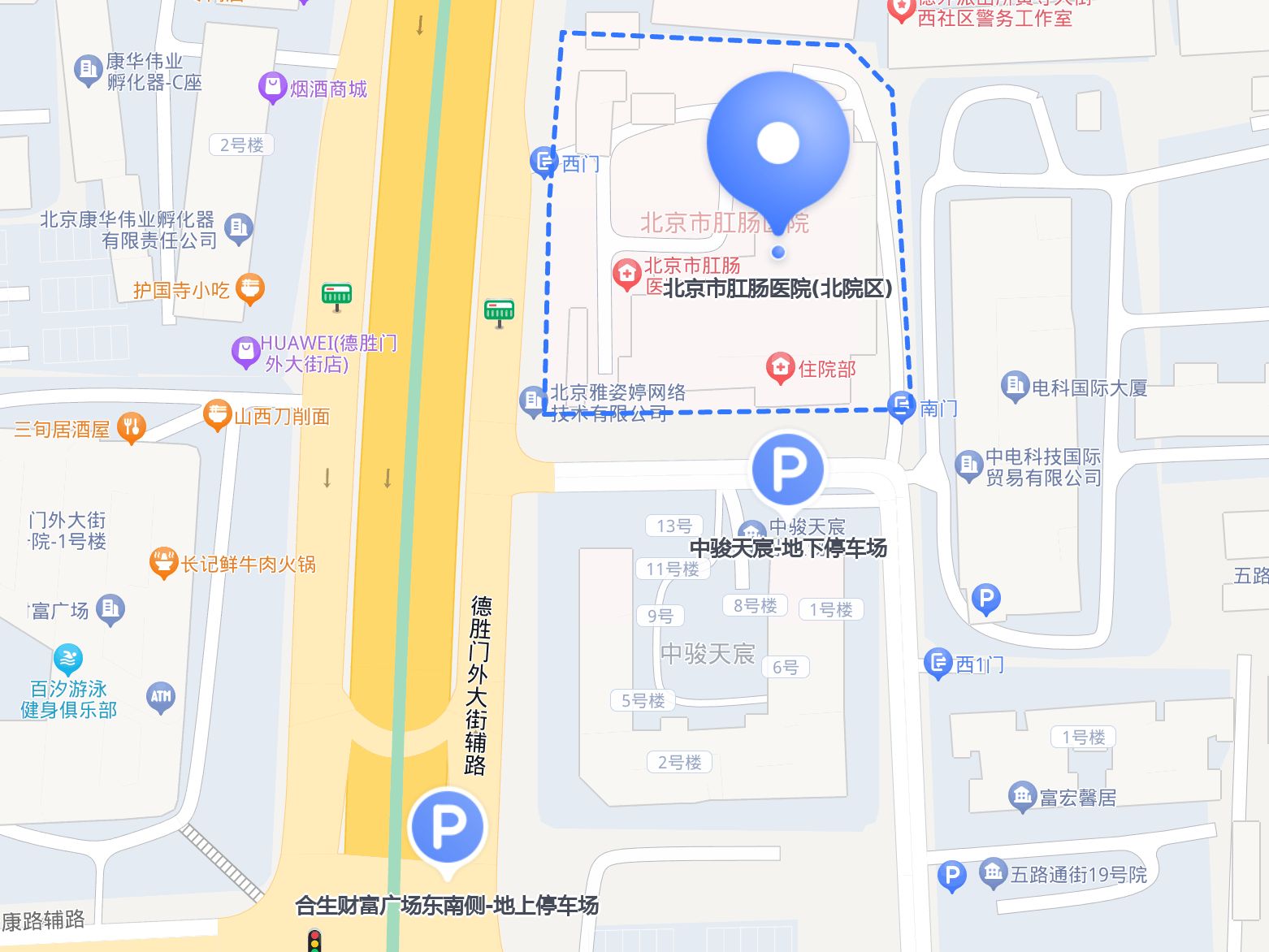Image resolution: width=1269 pixels, height=952 pixels.
Task: Select the HUAWEI(德胜门外大街店) shop marker
Action: 245,353
